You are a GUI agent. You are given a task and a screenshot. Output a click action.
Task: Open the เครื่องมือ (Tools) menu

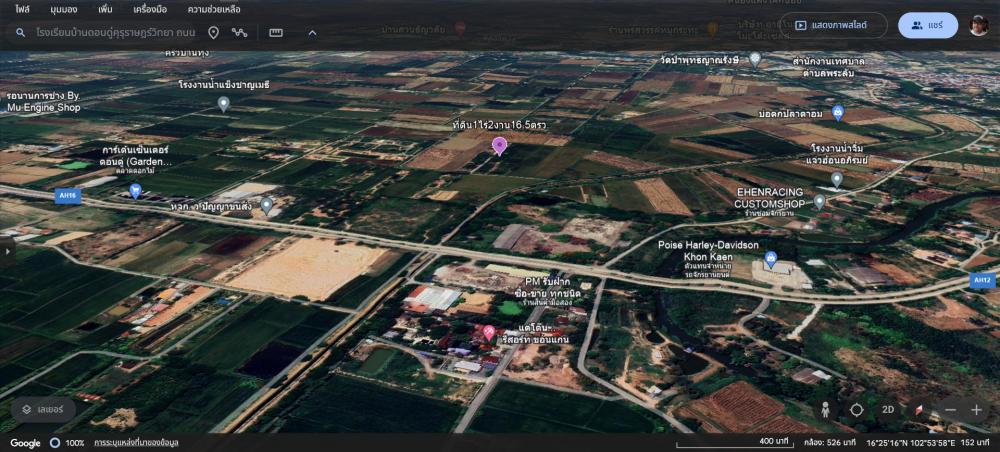pos(150,9)
